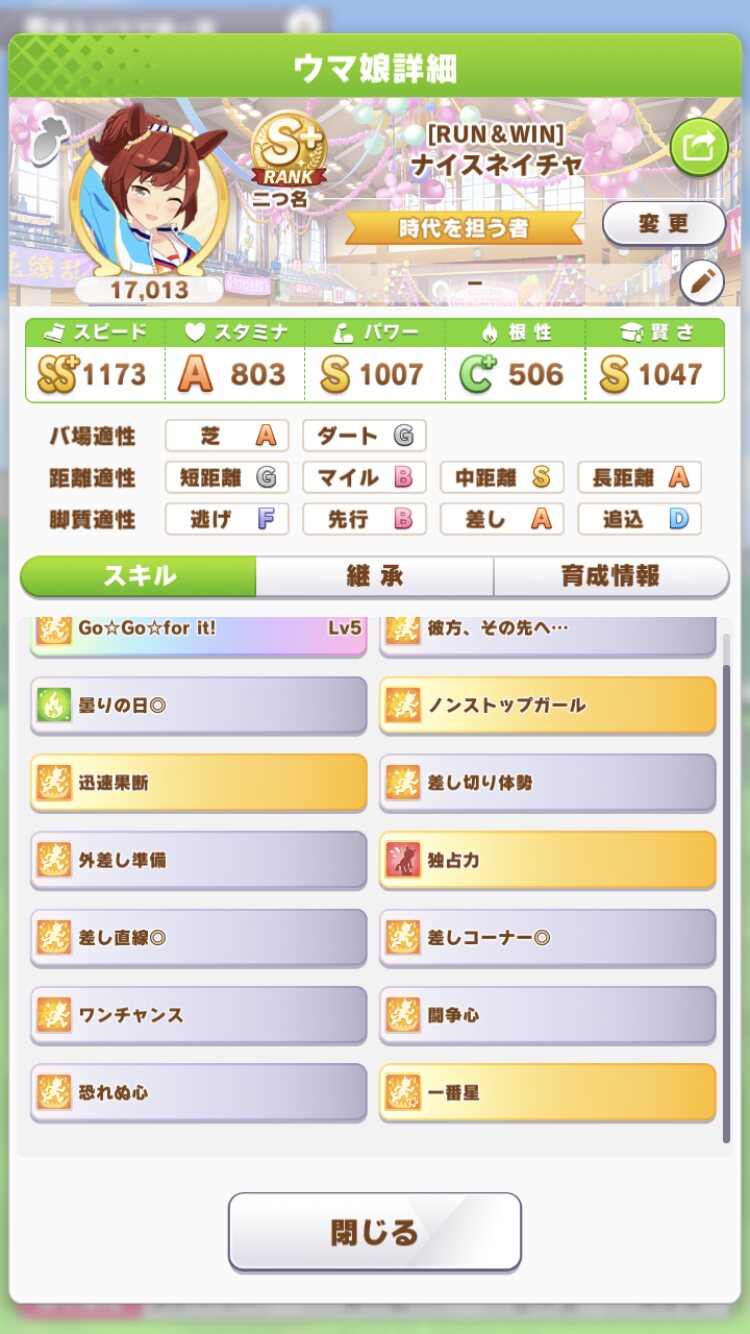Image resolution: width=750 pixels, height=1334 pixels.
Task: Open the 育成情報 tab
Action: point(610,576)
